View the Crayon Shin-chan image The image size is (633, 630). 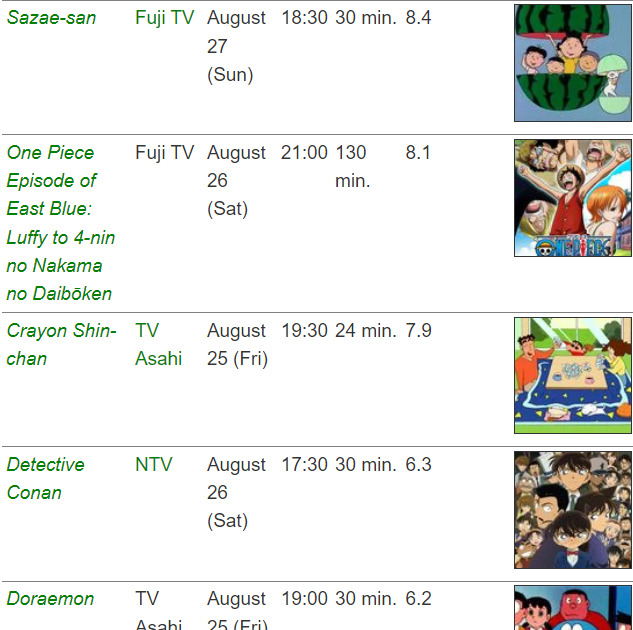click(x=572, y=375)
